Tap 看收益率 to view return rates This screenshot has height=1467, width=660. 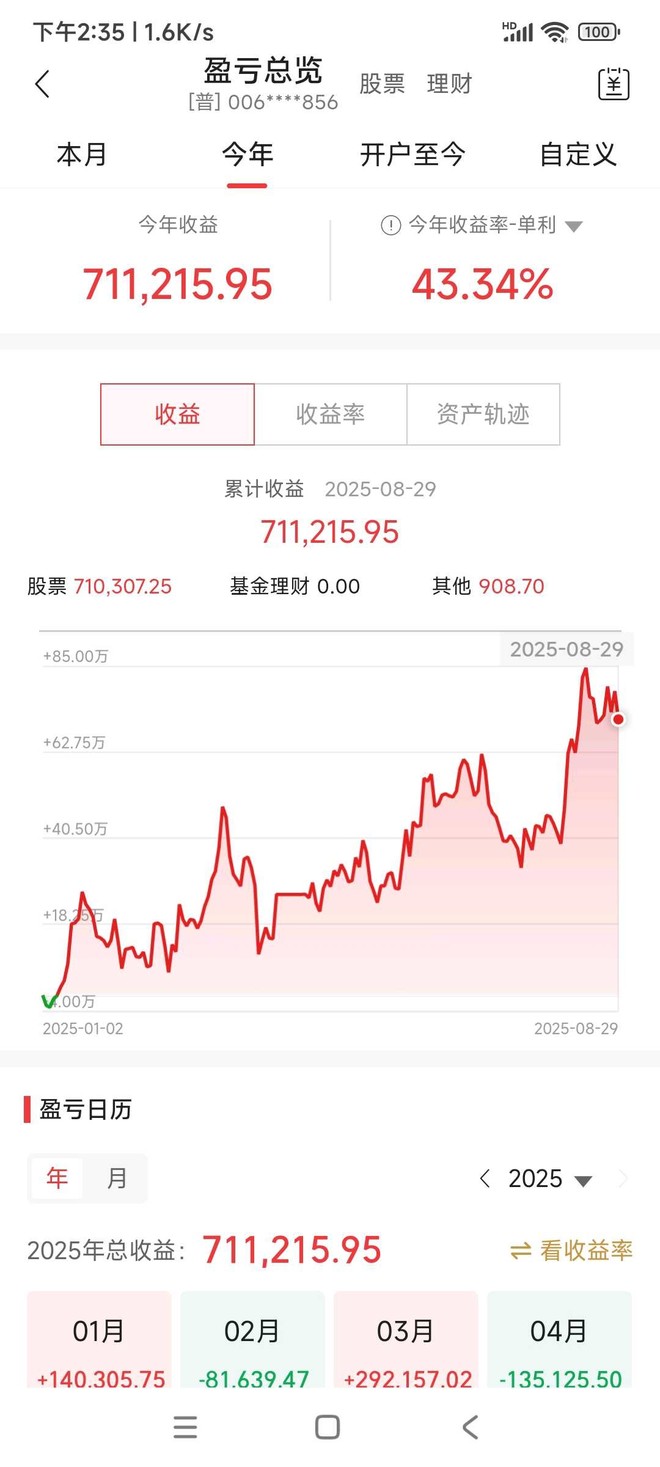point(572,1250)
